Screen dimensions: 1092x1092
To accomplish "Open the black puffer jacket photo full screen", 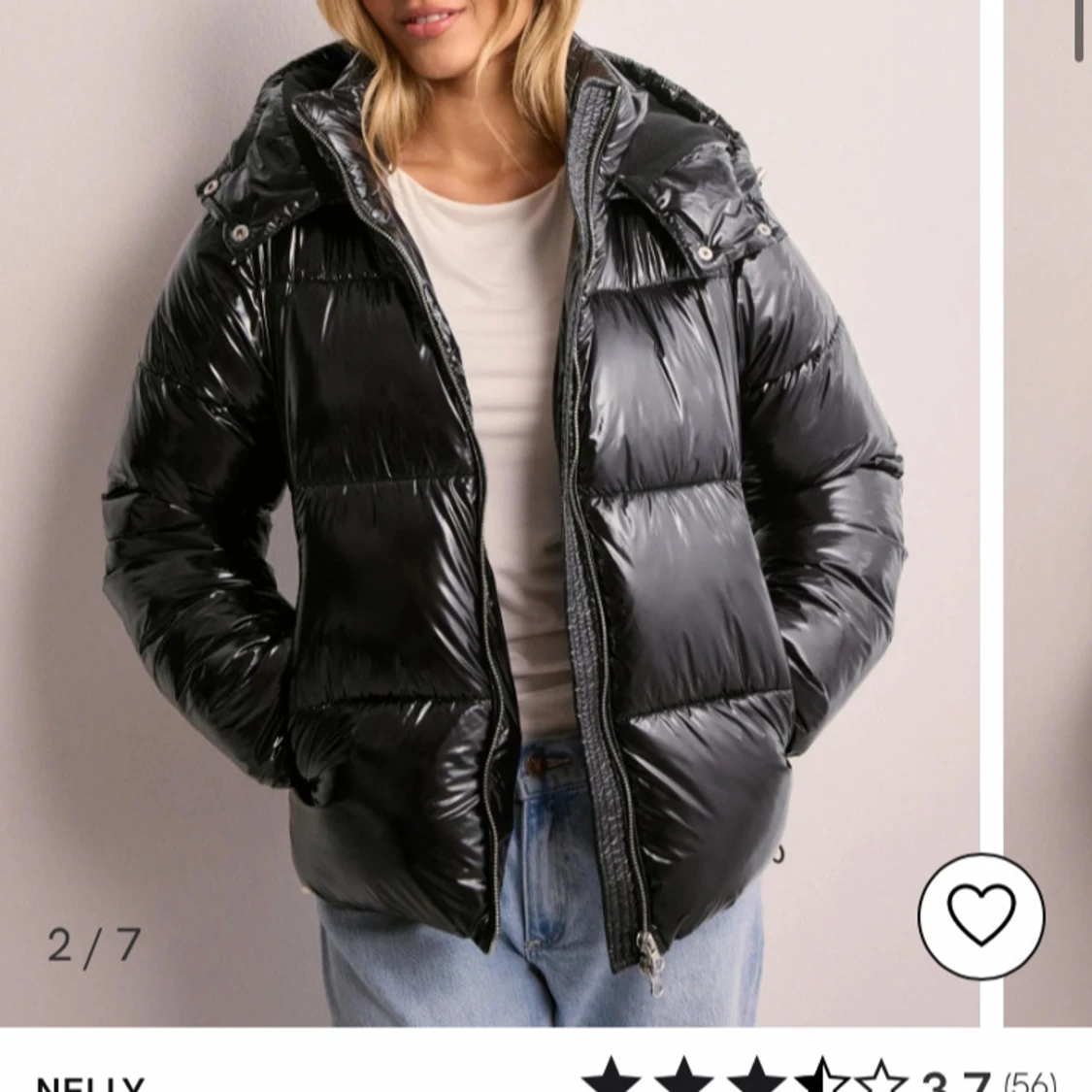I will (505, 505).
